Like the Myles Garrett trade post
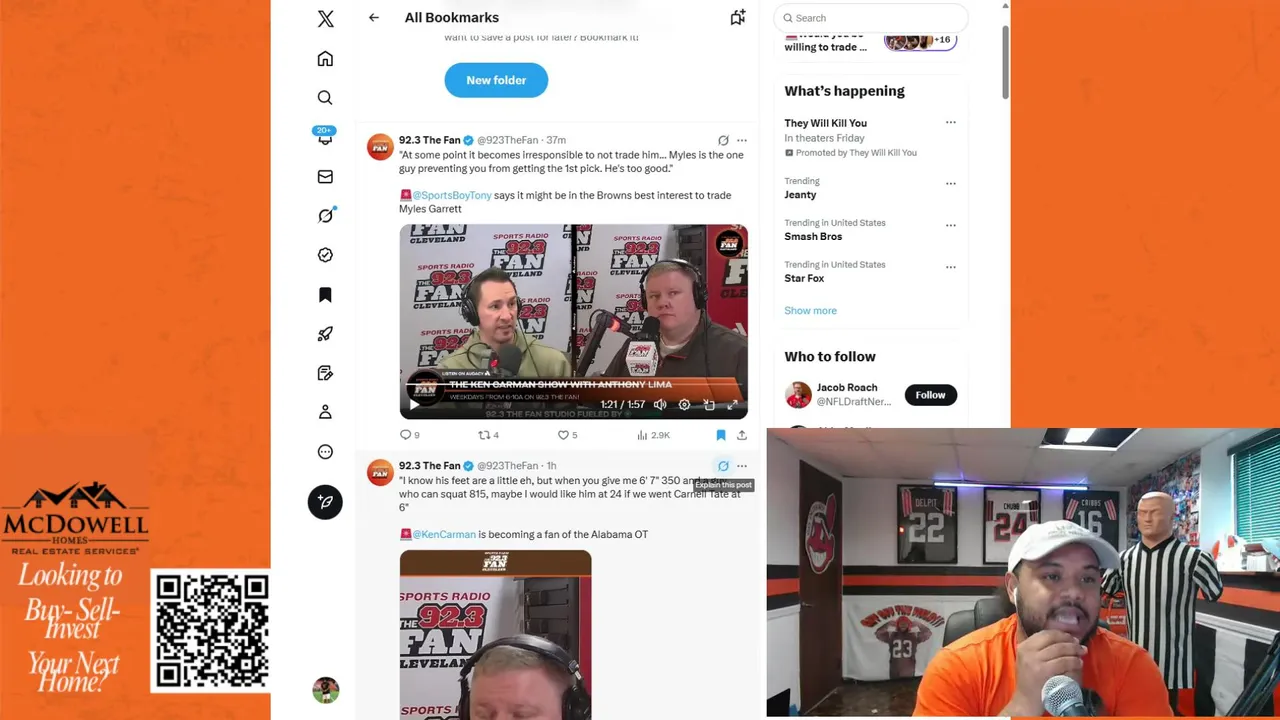This screenshot has width=1280, height=720. [564, 435]
